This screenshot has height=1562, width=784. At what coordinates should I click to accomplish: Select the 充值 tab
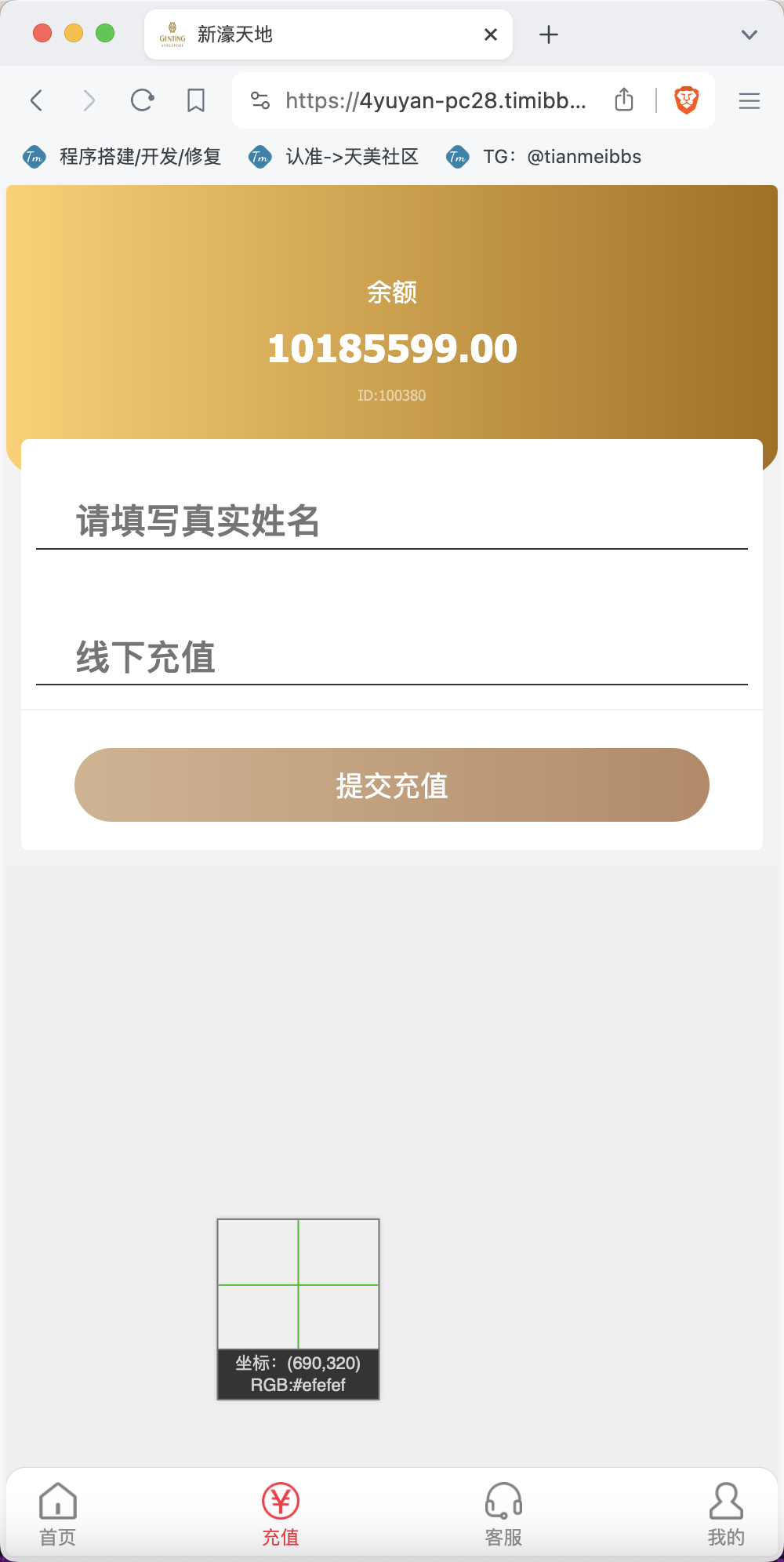pyautogui.click(x=281, y=1514)
